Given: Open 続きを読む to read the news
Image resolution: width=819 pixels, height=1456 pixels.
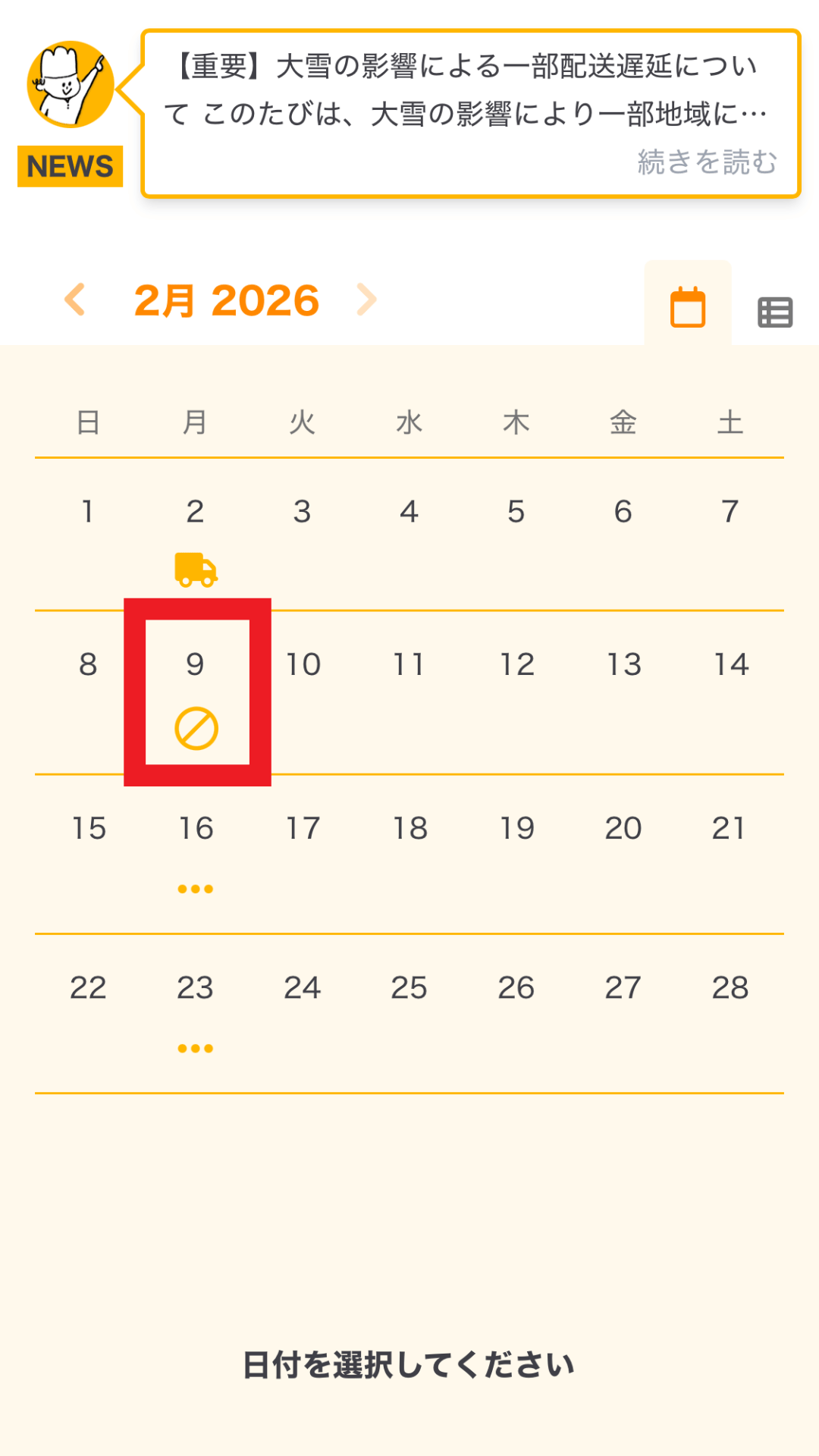Looking at the screenshot, I should point(707,162).
